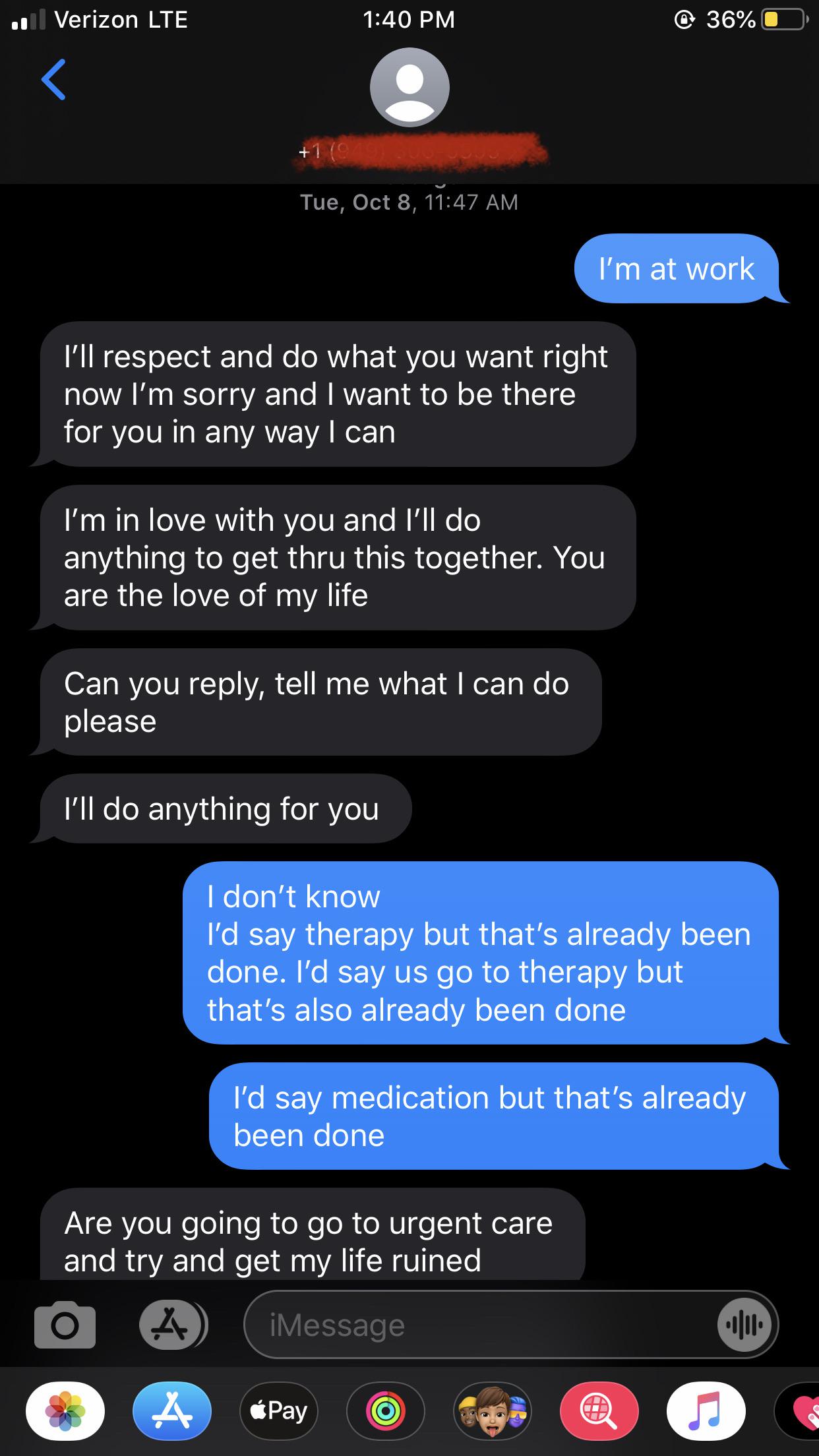Toggle the iMessage apps drawer button
Screen dimensions: 819x1456
(173, 1324)
